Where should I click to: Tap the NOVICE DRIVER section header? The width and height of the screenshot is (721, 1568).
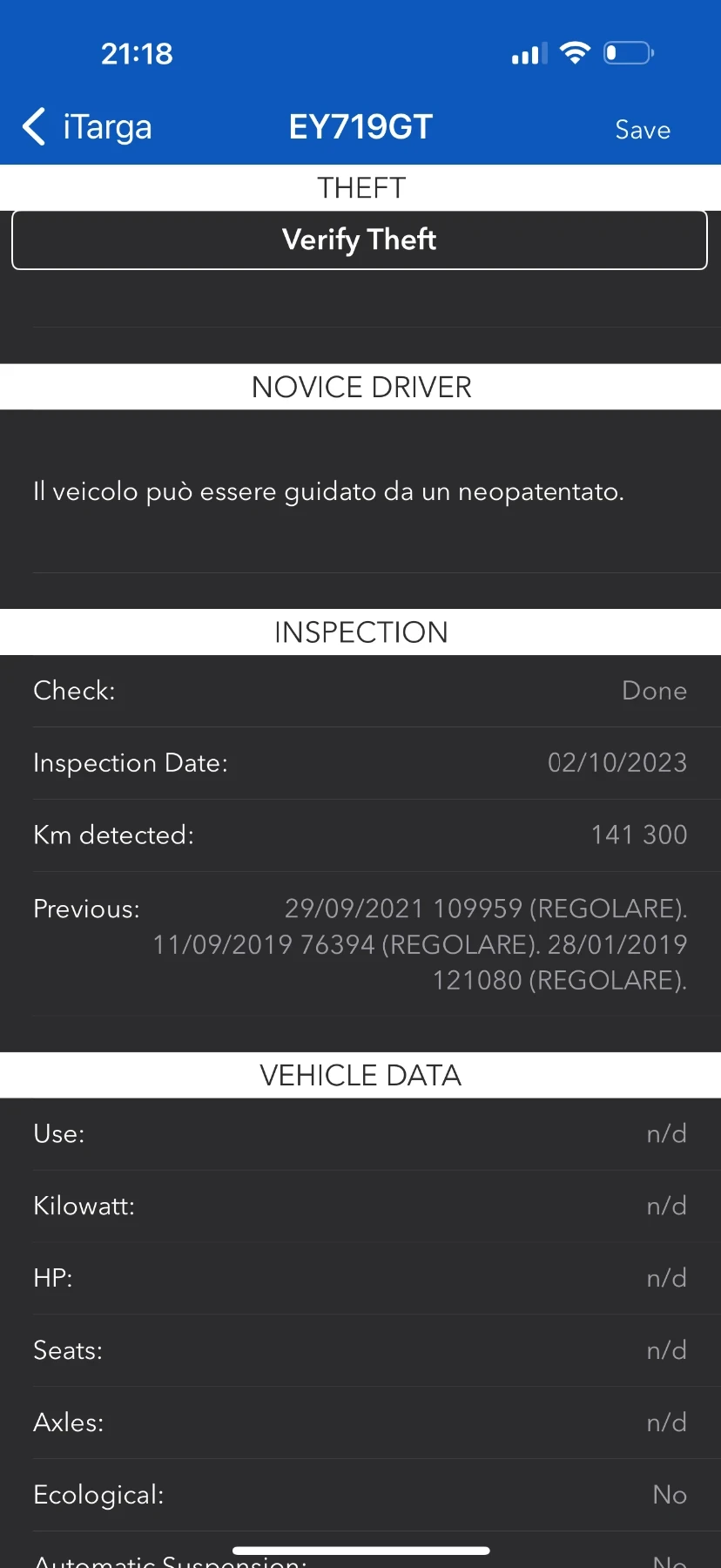(x=360, y=387)
